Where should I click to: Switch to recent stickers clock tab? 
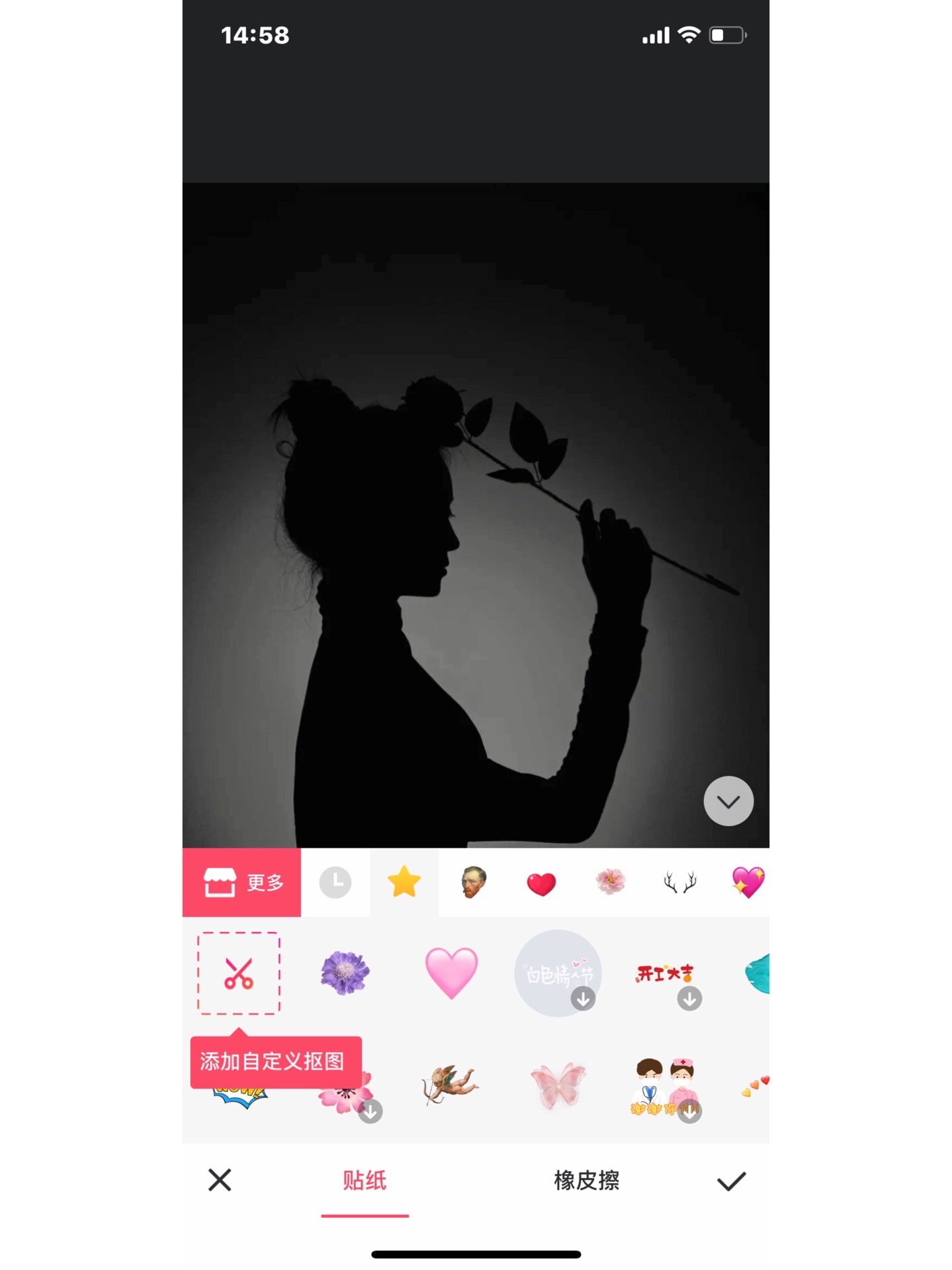click(x=335, y=882)
